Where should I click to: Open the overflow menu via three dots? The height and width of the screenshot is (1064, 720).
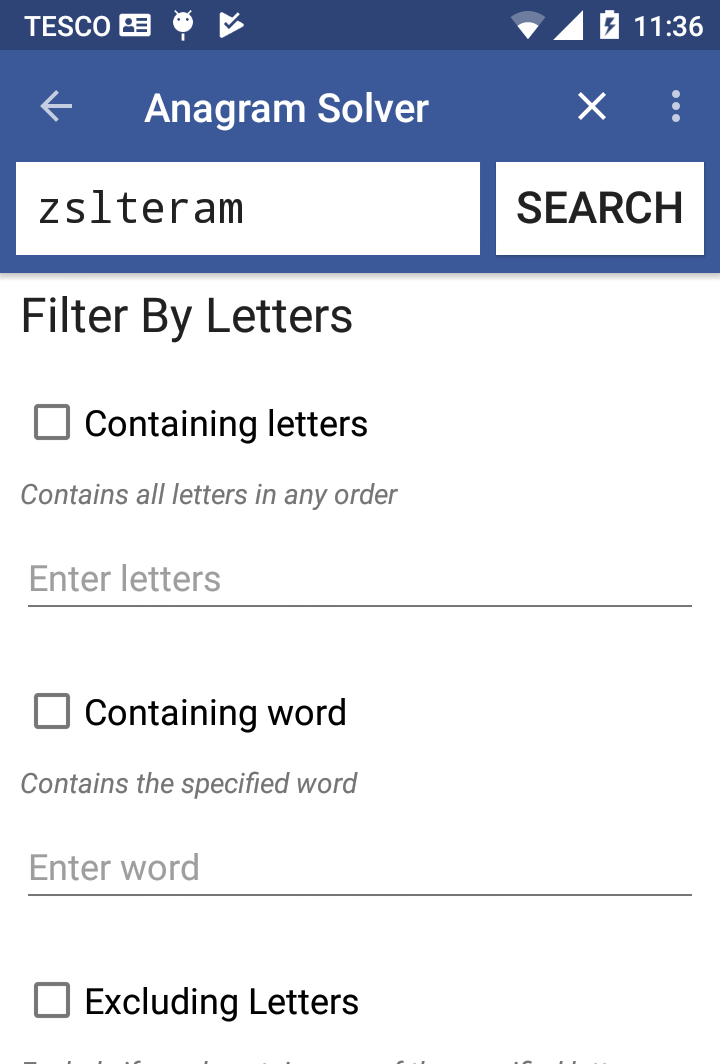(675, 106)
